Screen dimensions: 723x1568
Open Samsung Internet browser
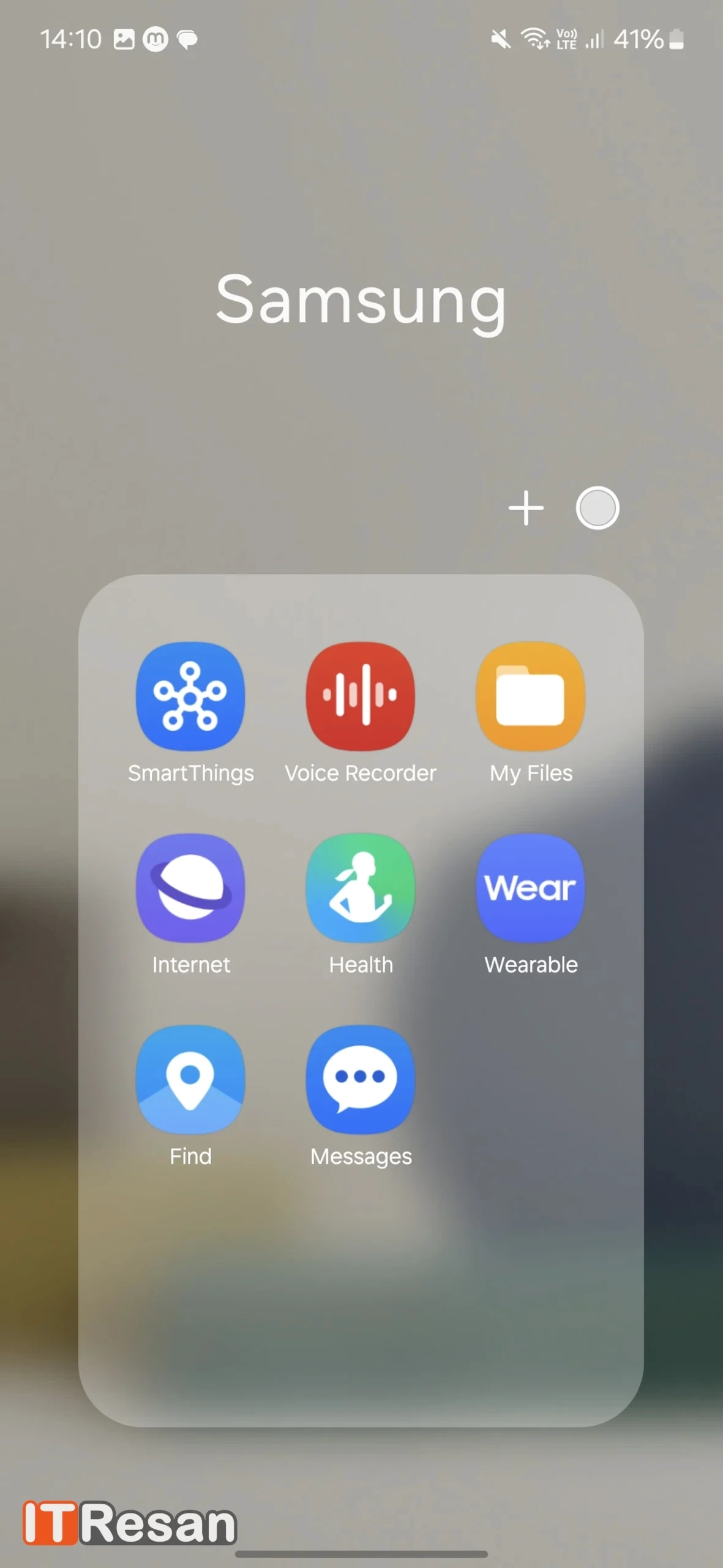point(190,888)
